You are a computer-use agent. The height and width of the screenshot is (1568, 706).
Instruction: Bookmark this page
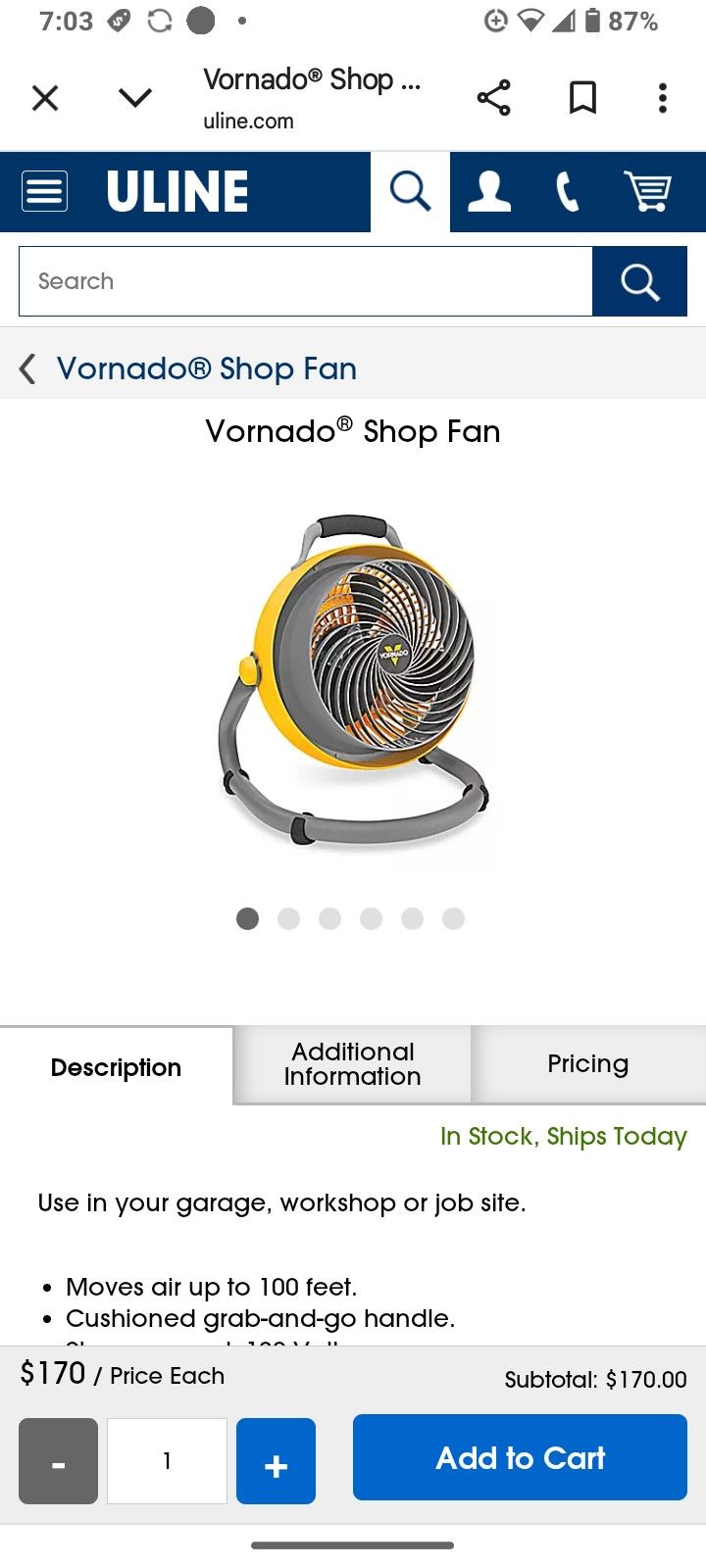click(582, 98)
